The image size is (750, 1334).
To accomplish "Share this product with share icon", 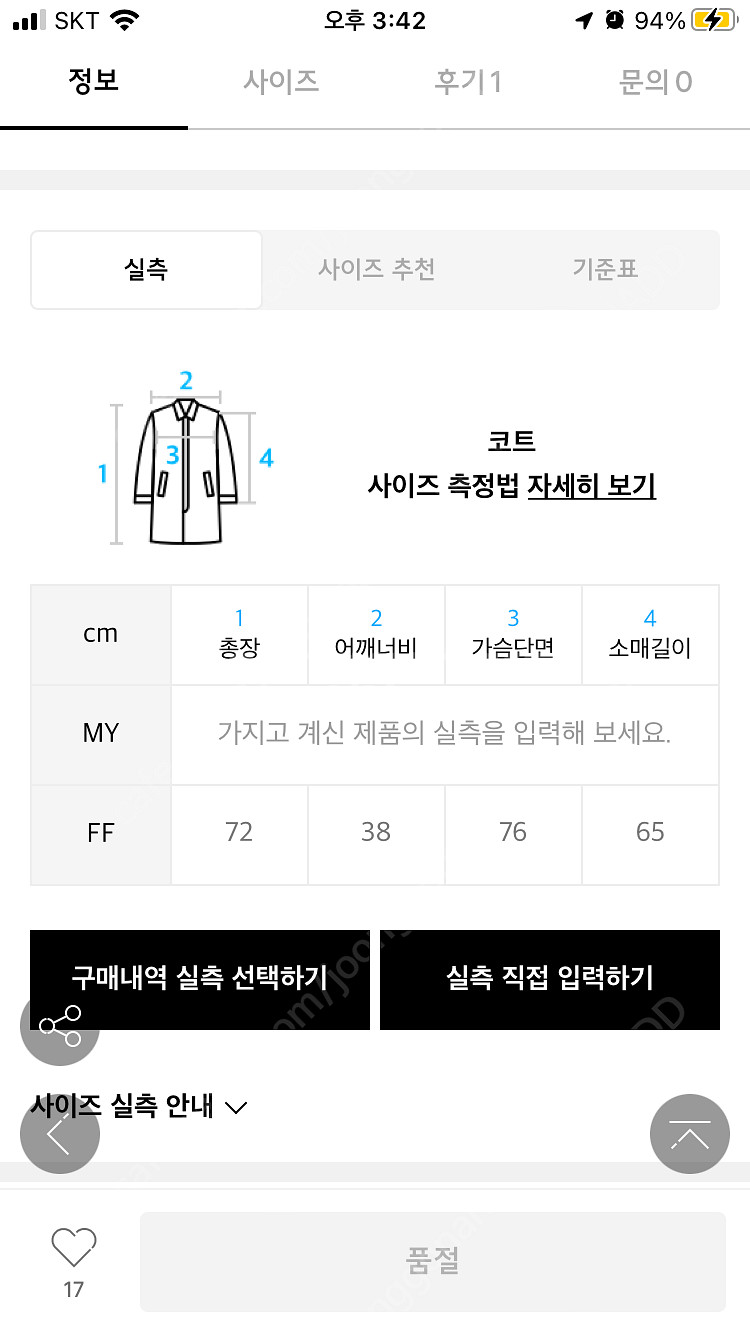I will coord(60,1025).
